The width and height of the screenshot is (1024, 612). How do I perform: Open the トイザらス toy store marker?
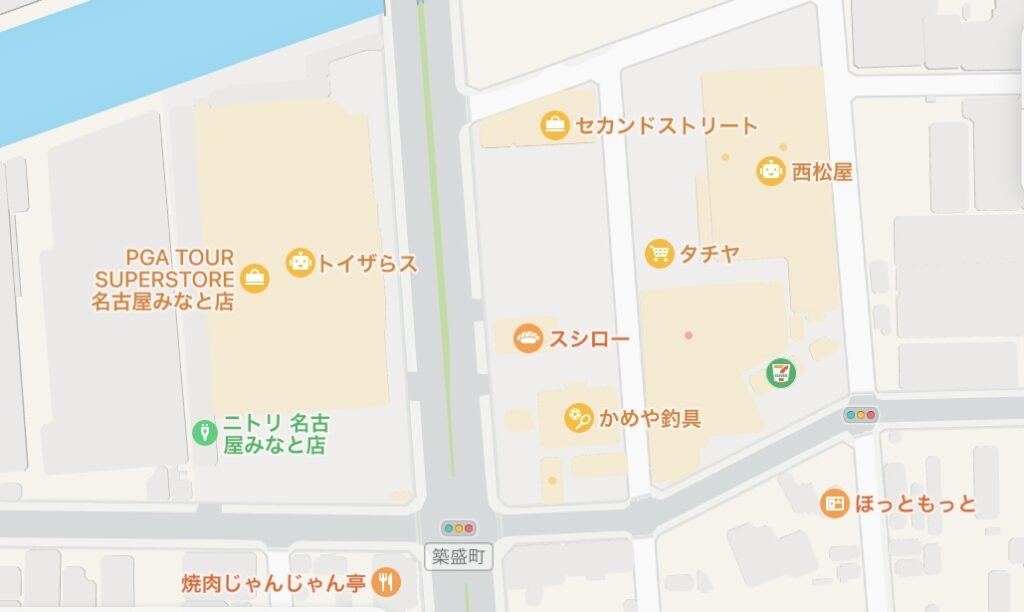(300, 263)
